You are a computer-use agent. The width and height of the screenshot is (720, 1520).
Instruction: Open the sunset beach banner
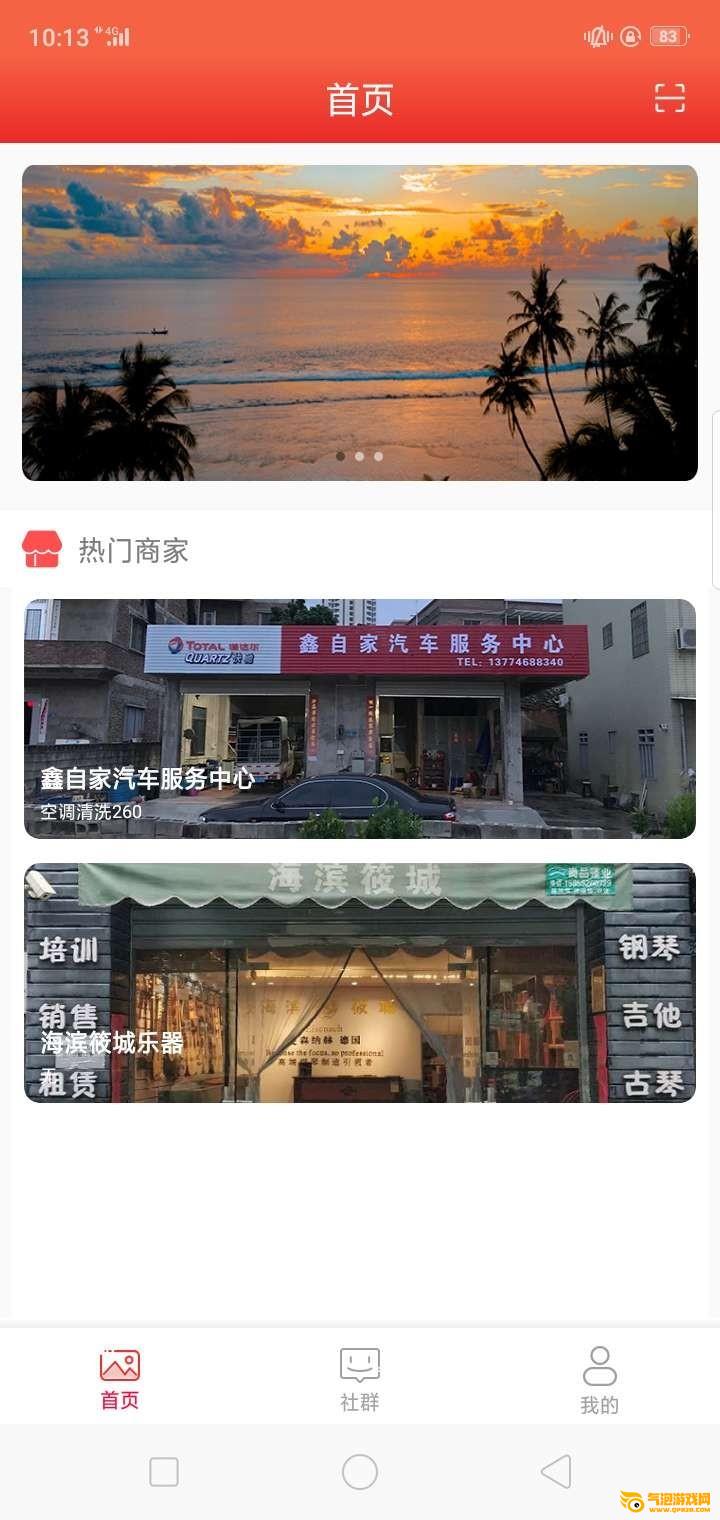[360, 322]
